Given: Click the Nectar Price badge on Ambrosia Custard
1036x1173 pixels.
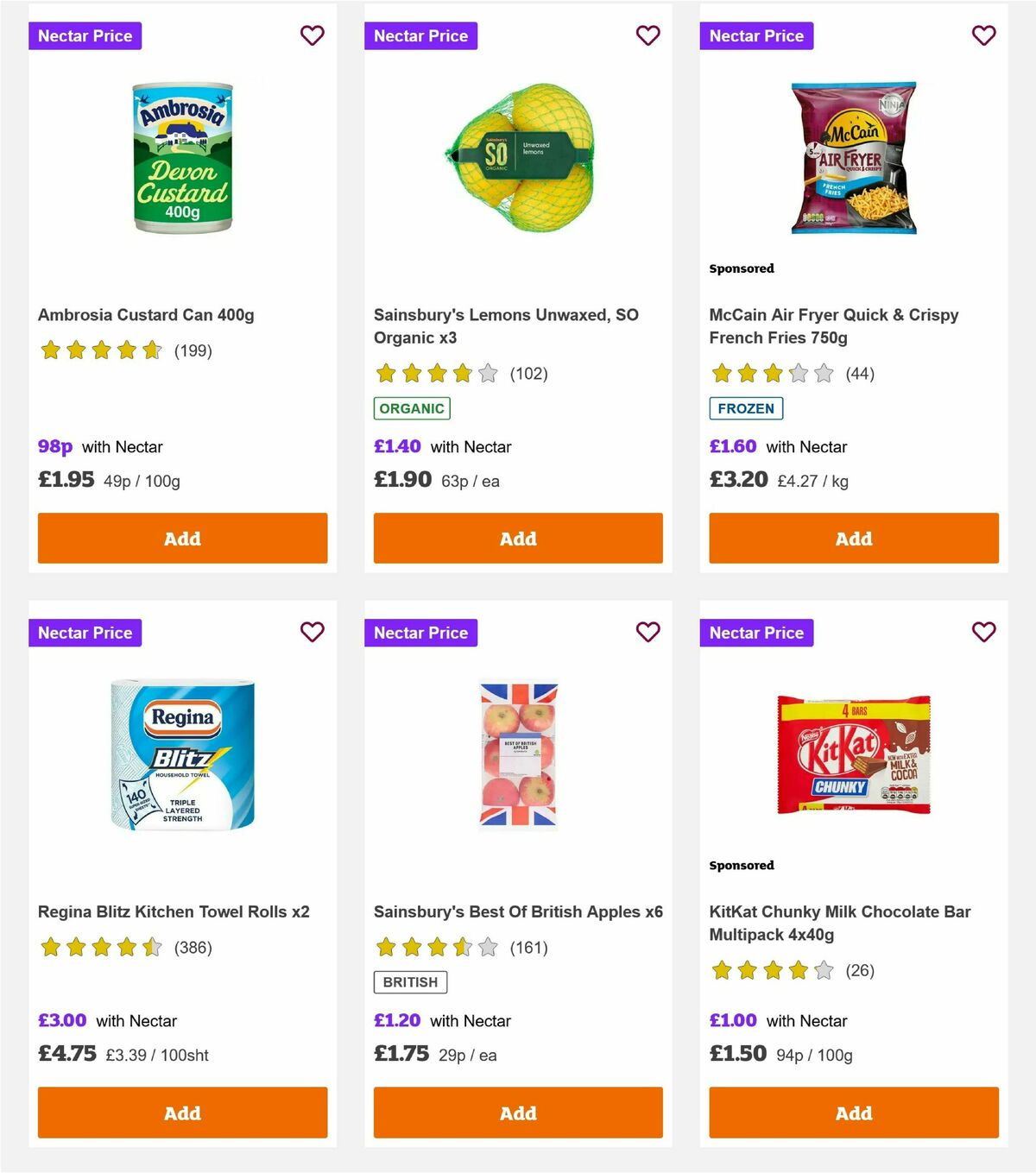Looking at the screenshot, I should (x=85, y=35).
